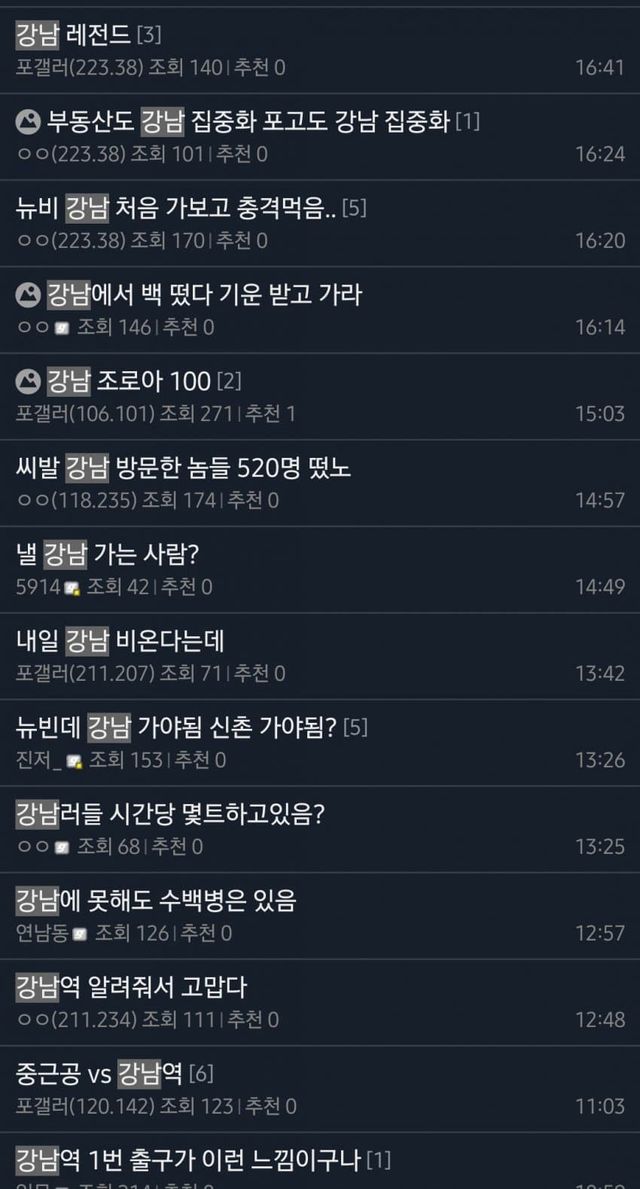Open the post '강남 레전드'
The width and height of the screenshot is (640, 1189).
tap(75, 36)
